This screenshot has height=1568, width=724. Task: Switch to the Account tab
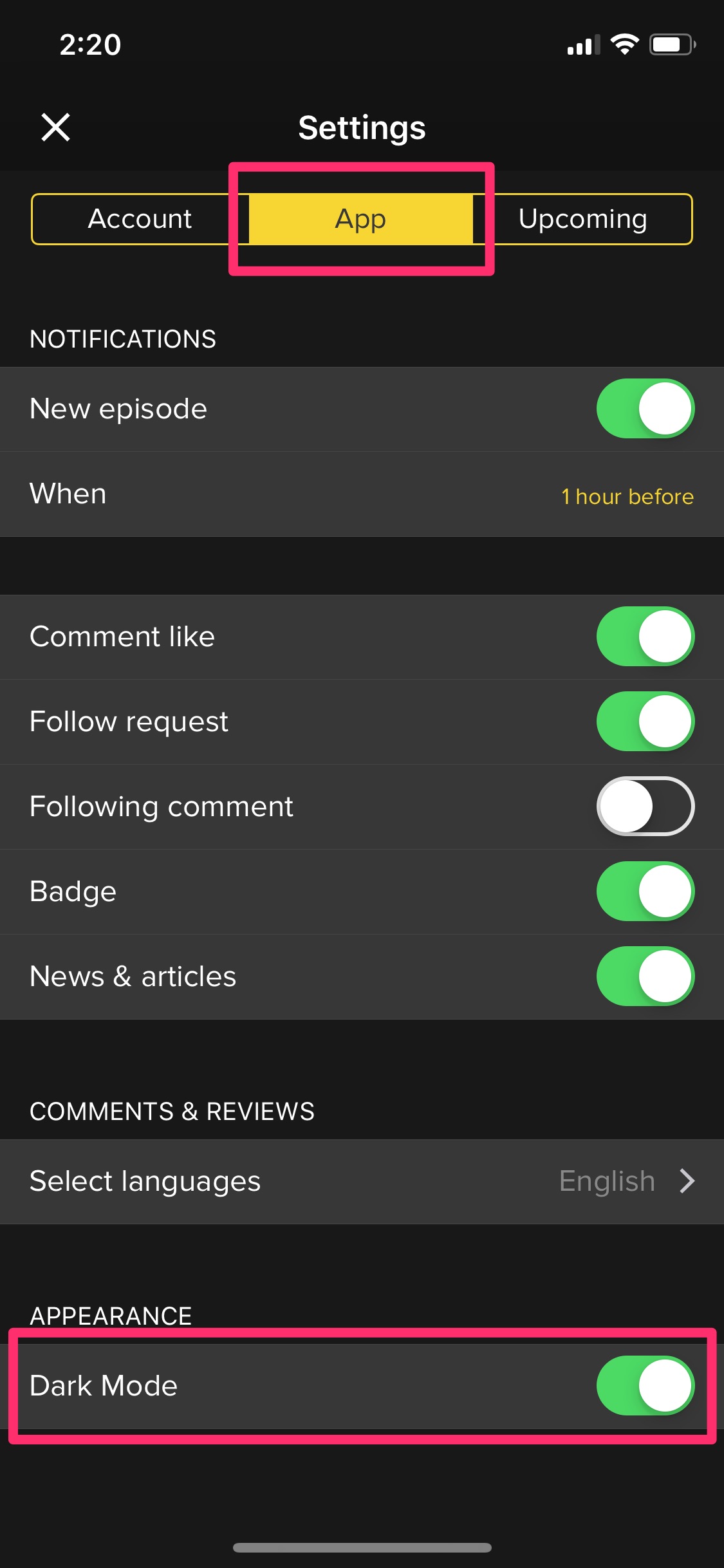(x=140, y=219)
